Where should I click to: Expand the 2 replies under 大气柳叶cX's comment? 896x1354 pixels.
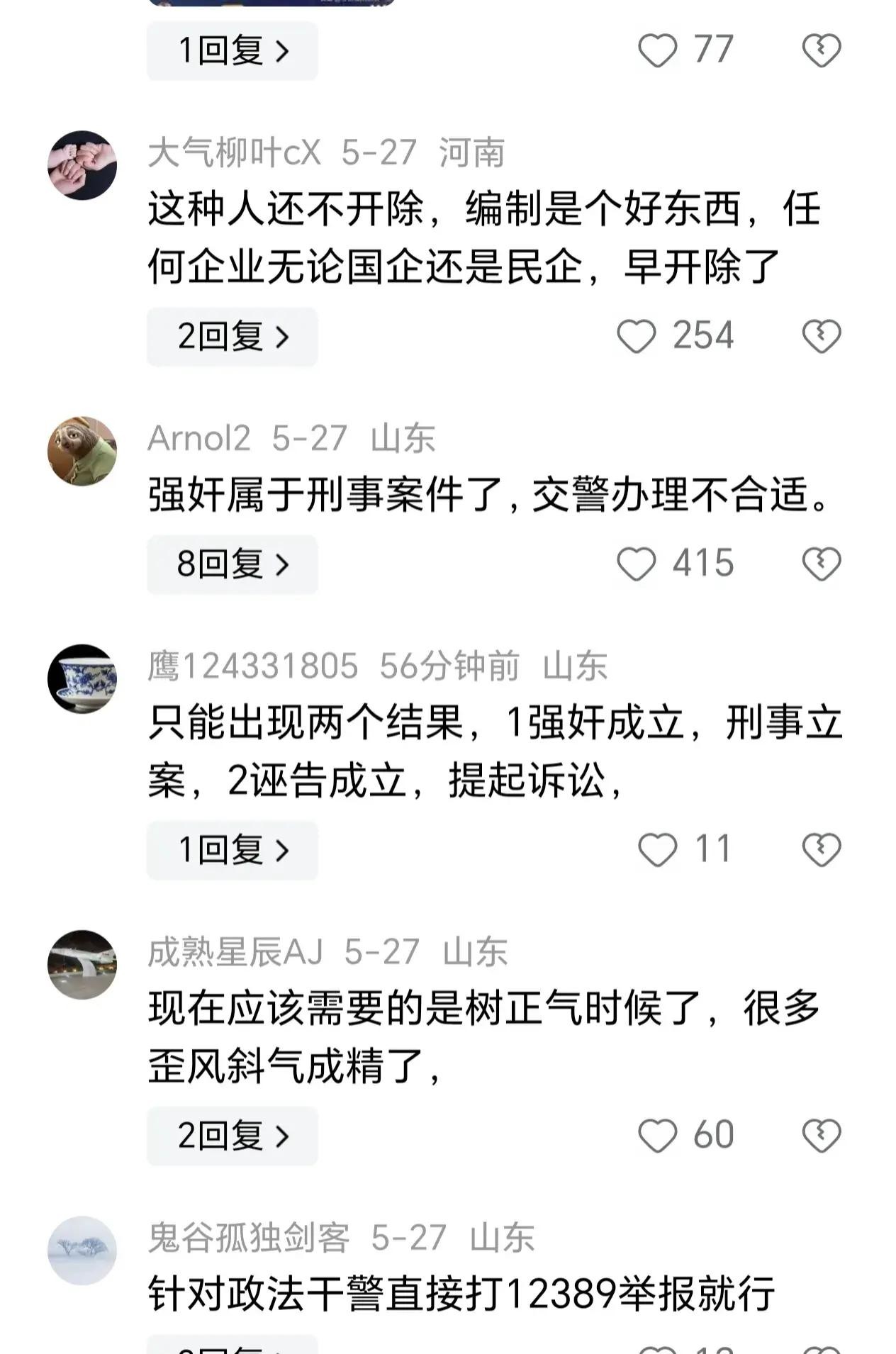(x=232, y=337)
